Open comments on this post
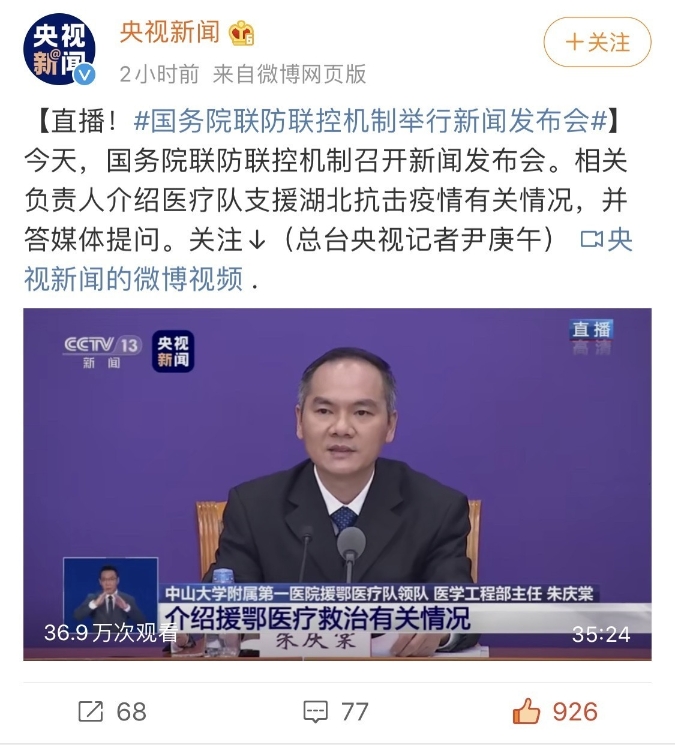The image size is (675, 745). pyautogui.click(x=336, y=711)
